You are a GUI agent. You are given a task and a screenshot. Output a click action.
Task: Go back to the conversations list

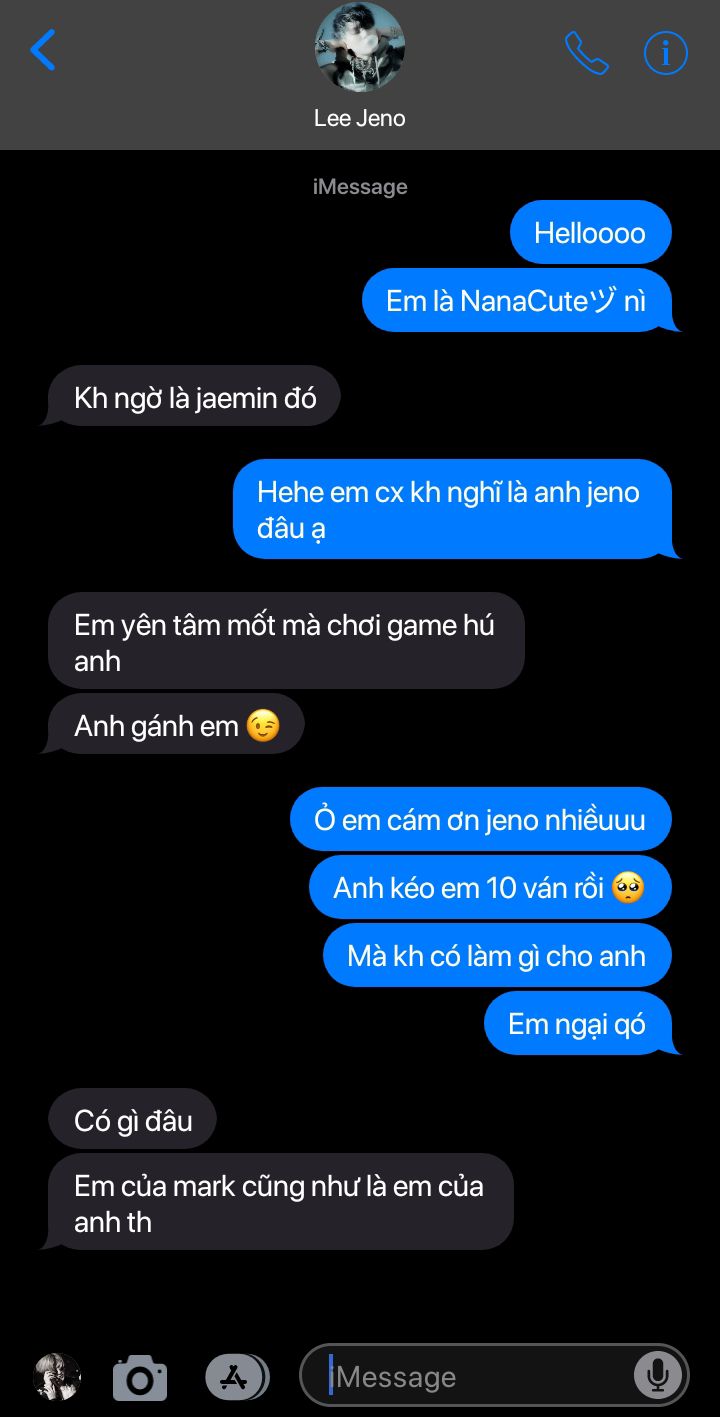pos(43,51)
